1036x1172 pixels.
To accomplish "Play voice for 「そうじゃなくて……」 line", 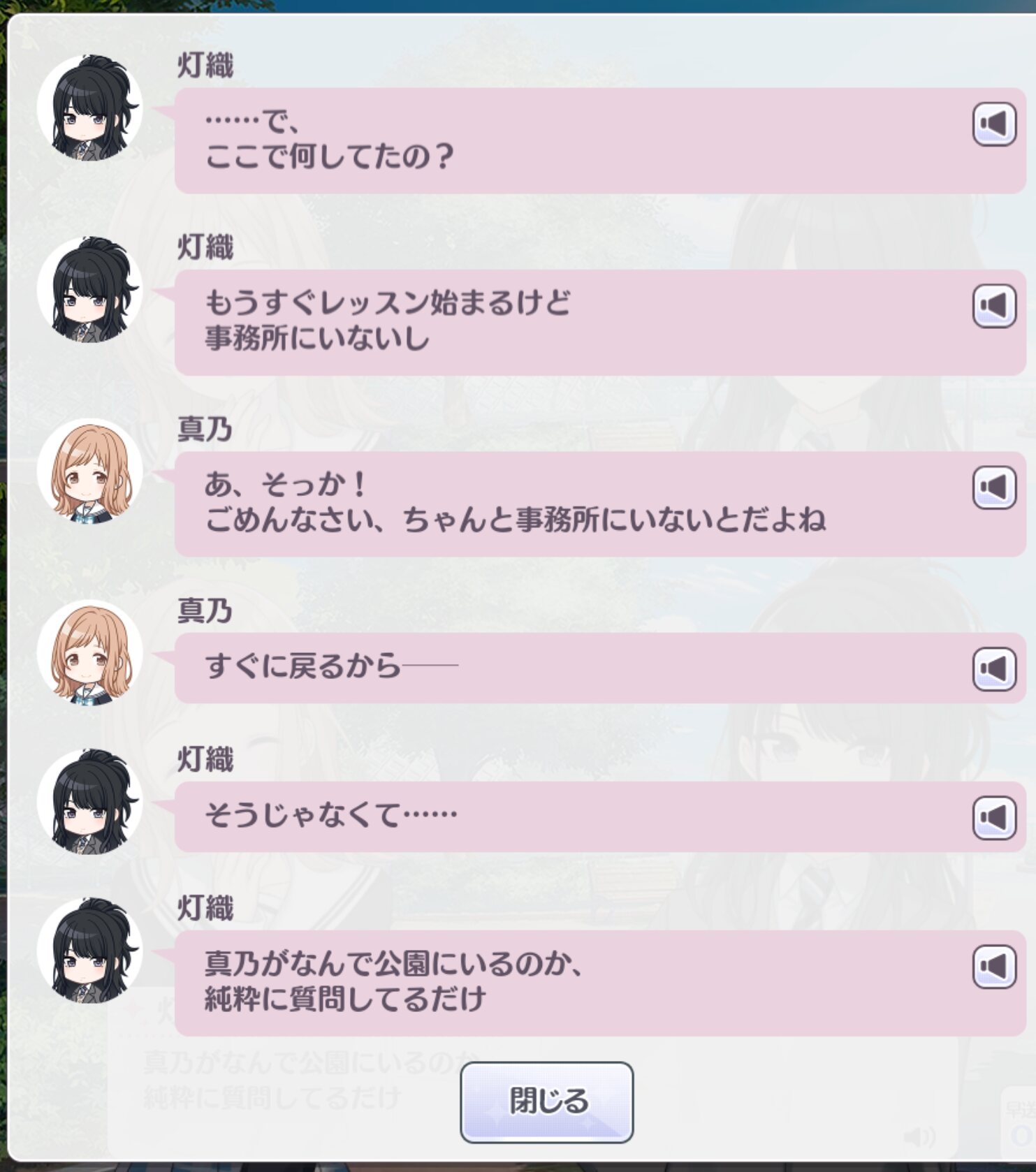I will (x=994, y=818).
